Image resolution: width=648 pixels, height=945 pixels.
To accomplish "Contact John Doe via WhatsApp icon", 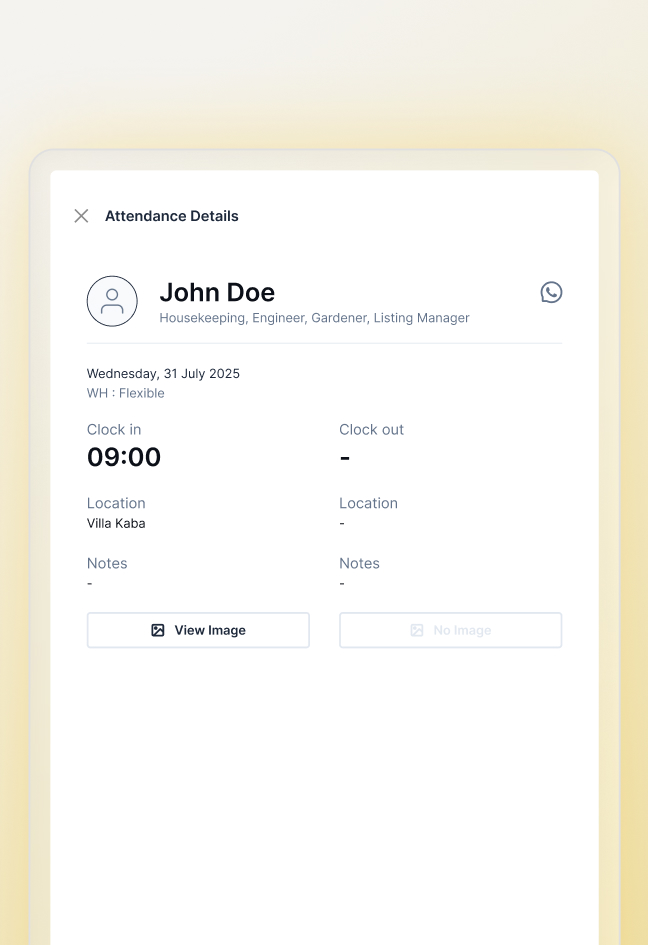I will [551, 292].
